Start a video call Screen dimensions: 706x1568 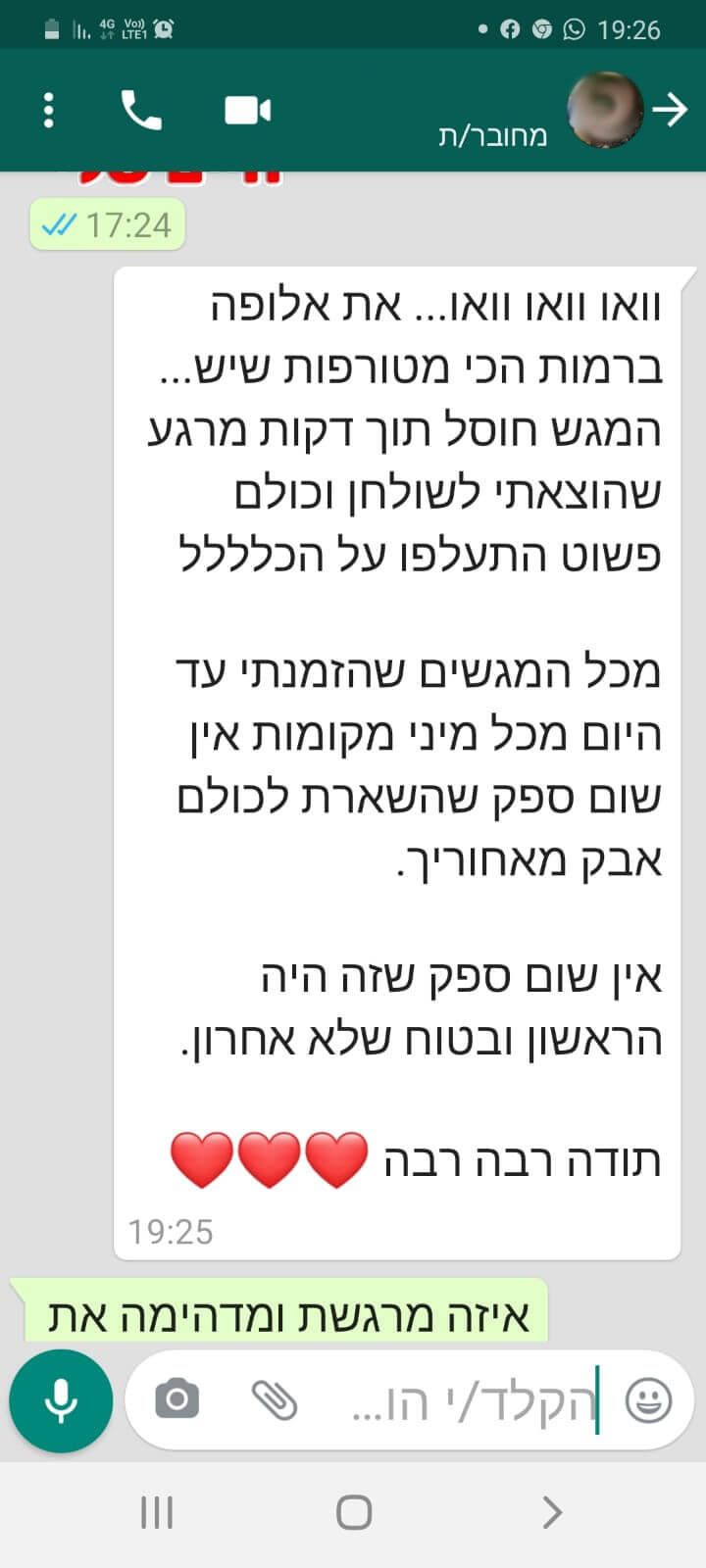point(247,110)
